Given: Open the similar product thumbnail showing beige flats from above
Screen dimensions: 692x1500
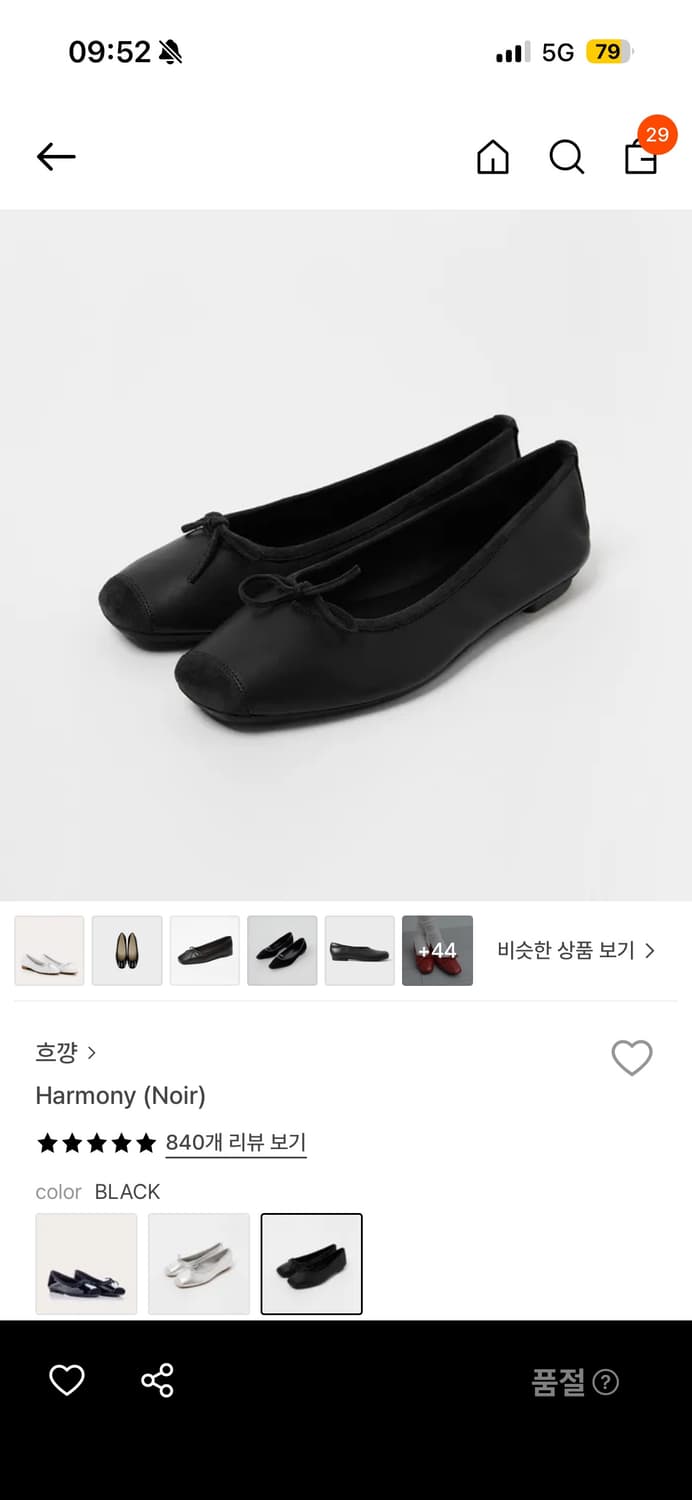Looking at the screenshot, I should pos(127,950).
